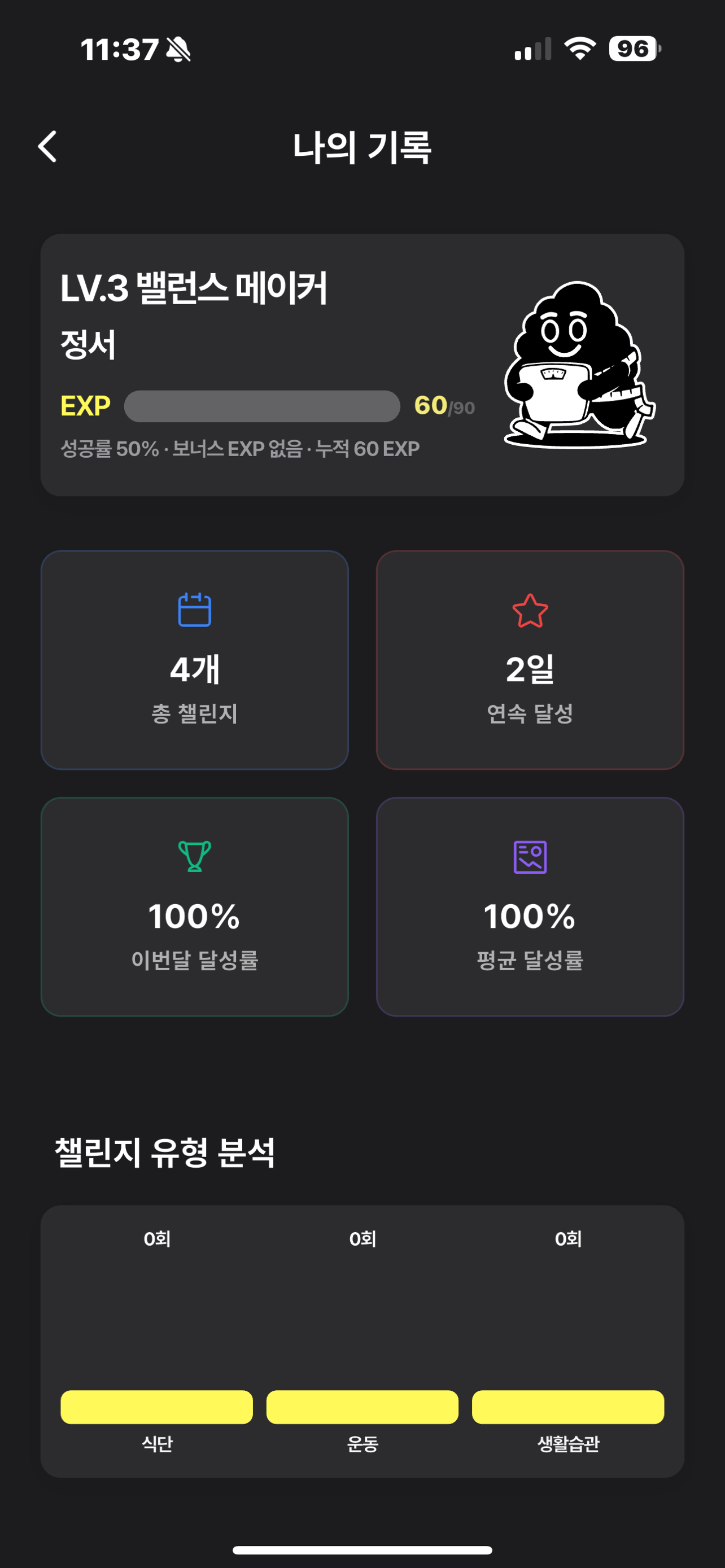Click the Wi-Fi icon in the status bar
This screenshot has height=1568, width=725.
point(579,51)
